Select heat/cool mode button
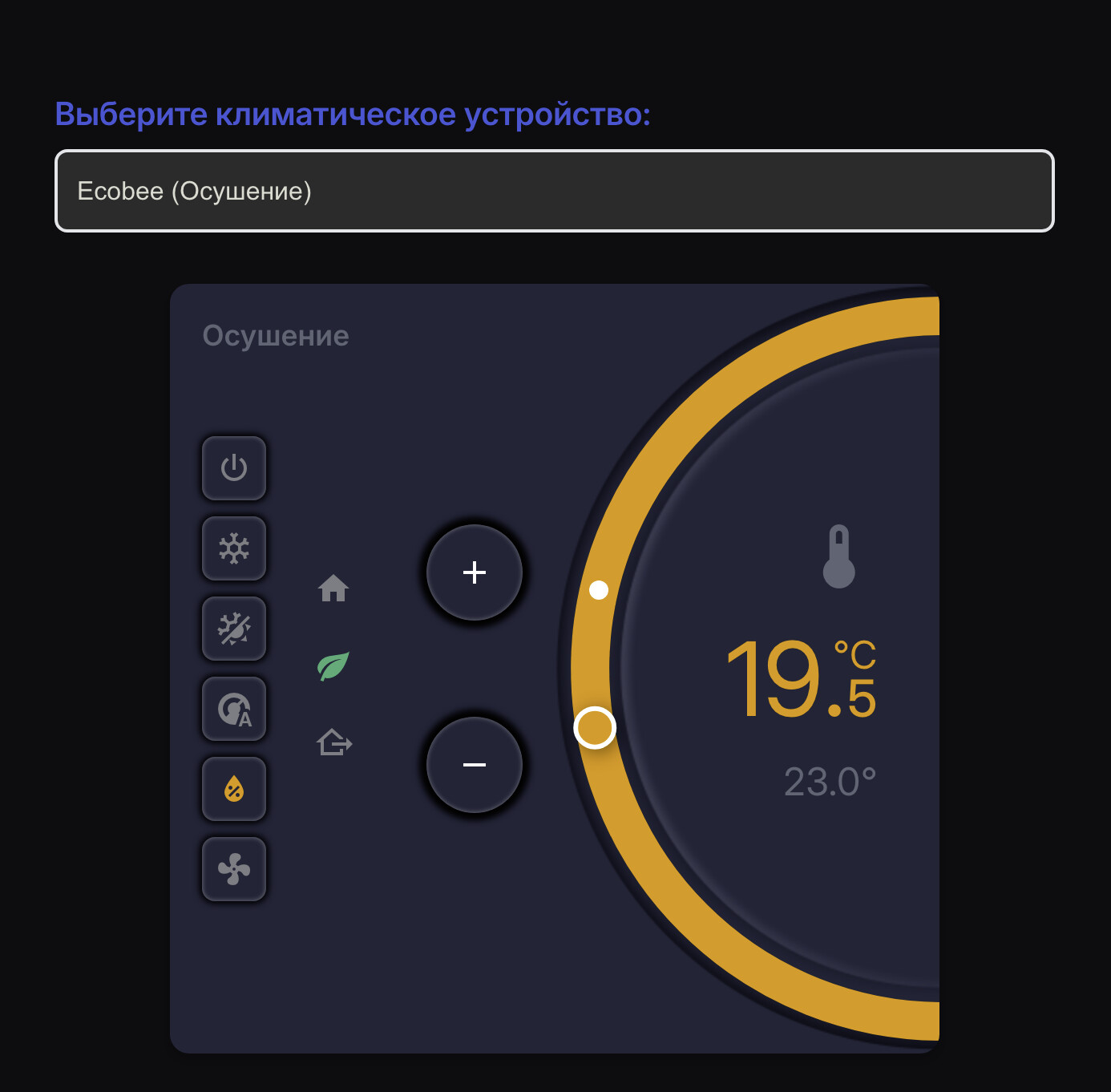The width and height of the screenshot is (1111, 1092). [234, 629]
